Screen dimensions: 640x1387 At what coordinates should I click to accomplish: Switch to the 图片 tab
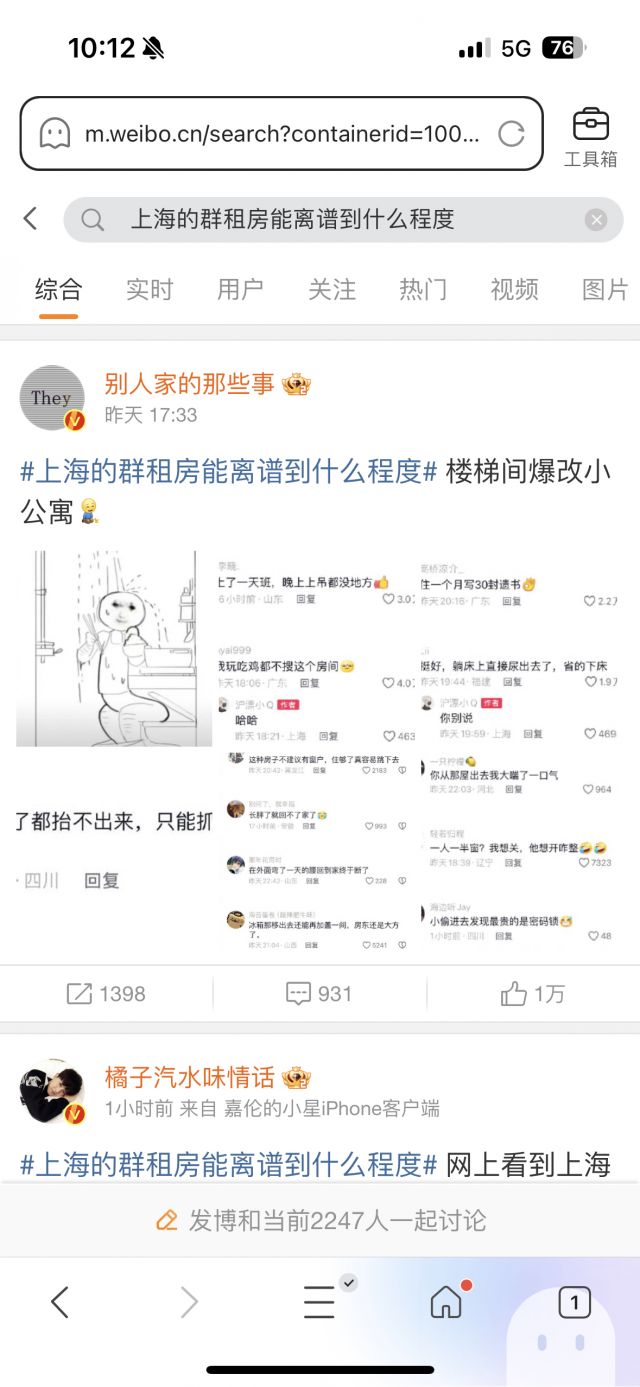[x=604, y=290]
